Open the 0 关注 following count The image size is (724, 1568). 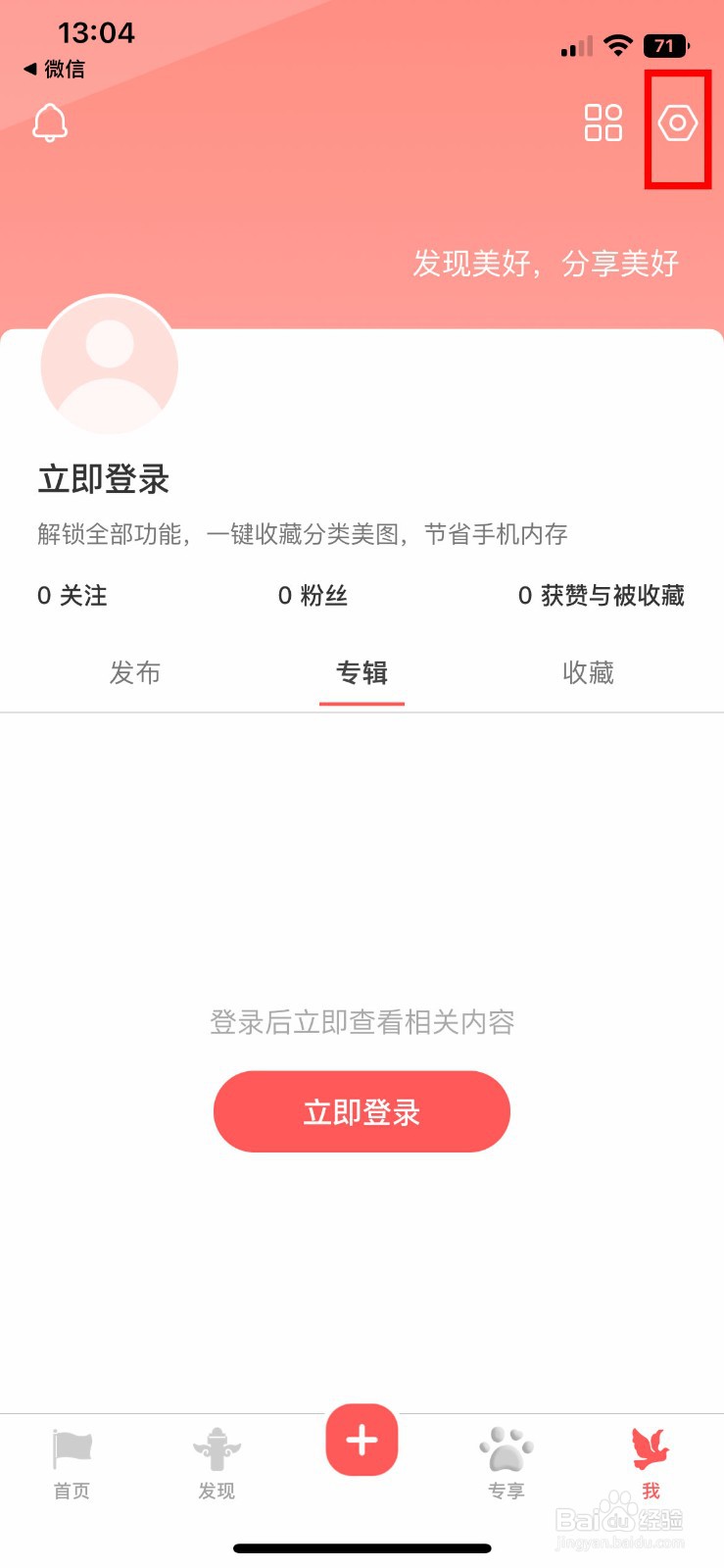click(x=72, y=596)
